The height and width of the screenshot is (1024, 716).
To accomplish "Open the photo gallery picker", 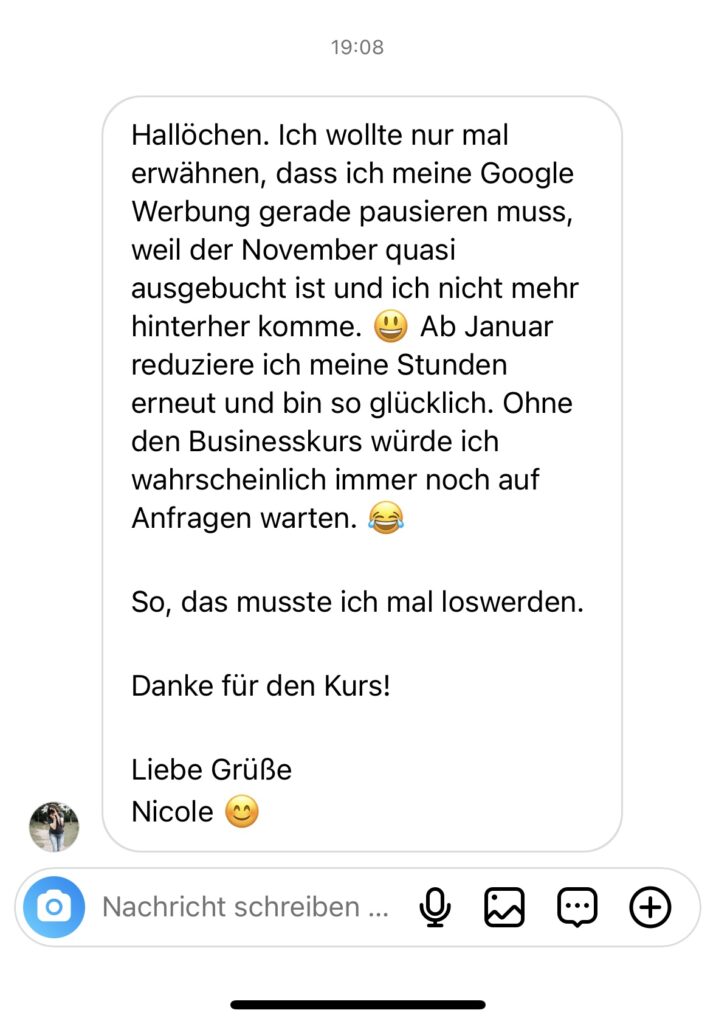I will pyautogui.click(x=505, y=907).
